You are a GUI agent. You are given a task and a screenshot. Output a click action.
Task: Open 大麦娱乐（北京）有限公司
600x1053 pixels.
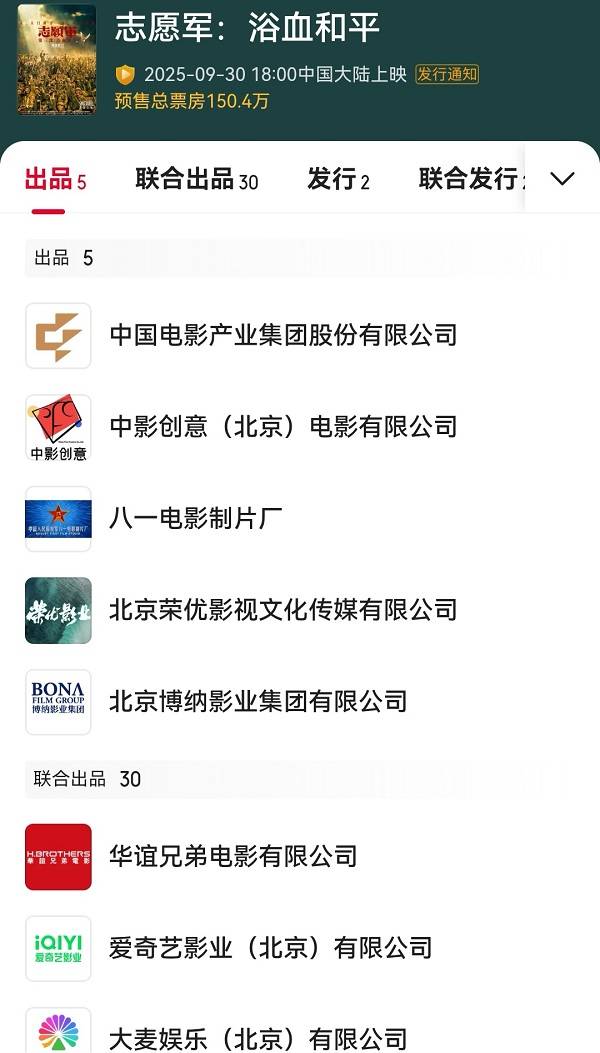[x=258, y=1038]
